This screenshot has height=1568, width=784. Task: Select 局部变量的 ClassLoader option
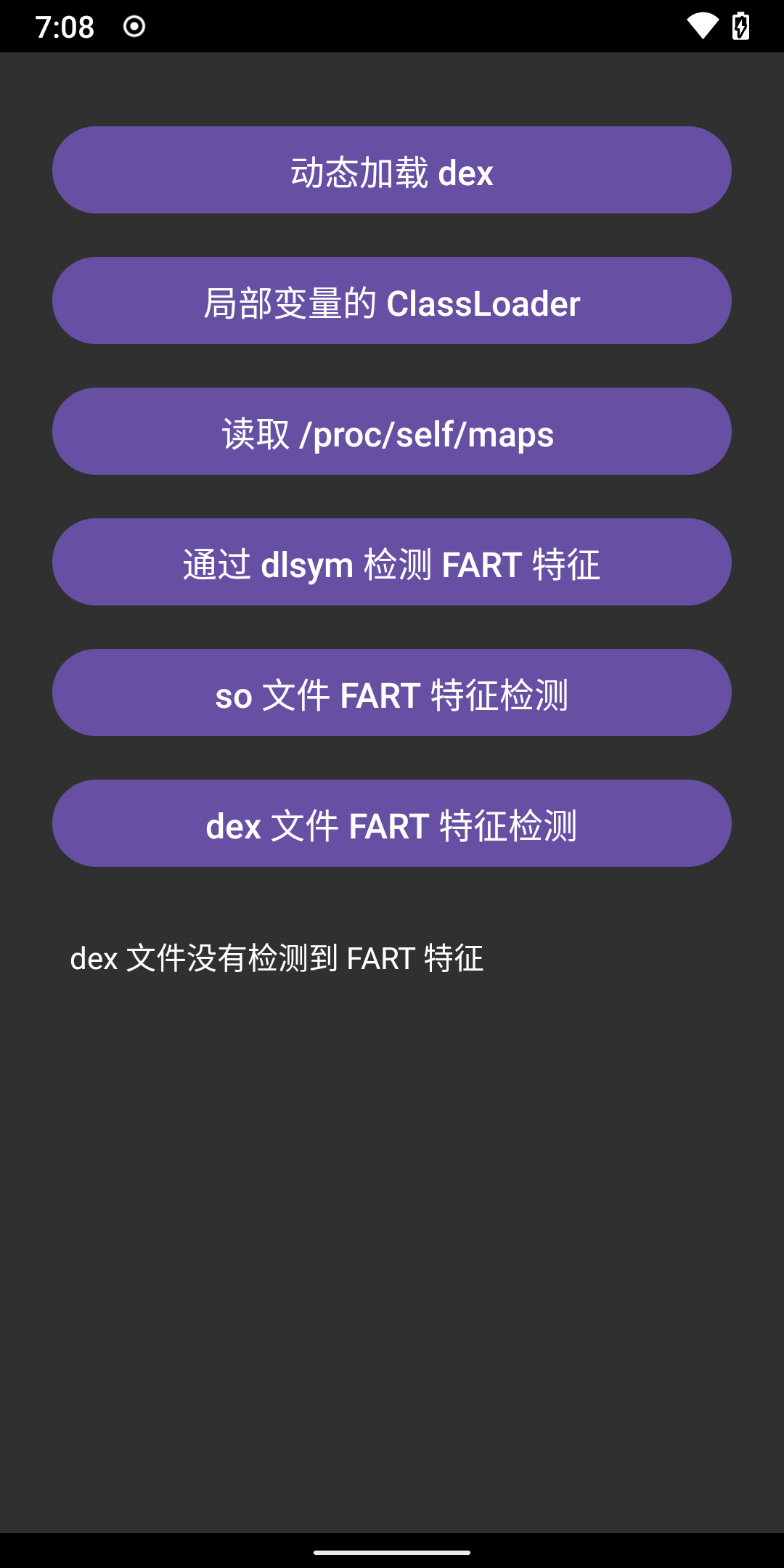392,301
